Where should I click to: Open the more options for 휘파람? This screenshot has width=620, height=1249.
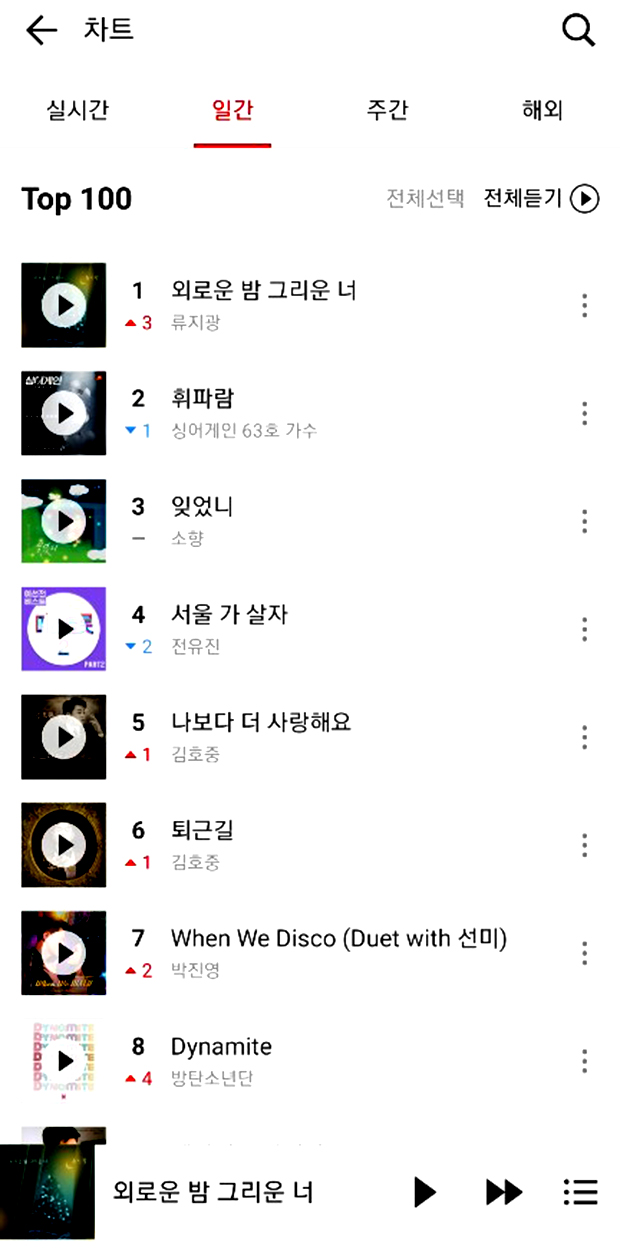584,413
